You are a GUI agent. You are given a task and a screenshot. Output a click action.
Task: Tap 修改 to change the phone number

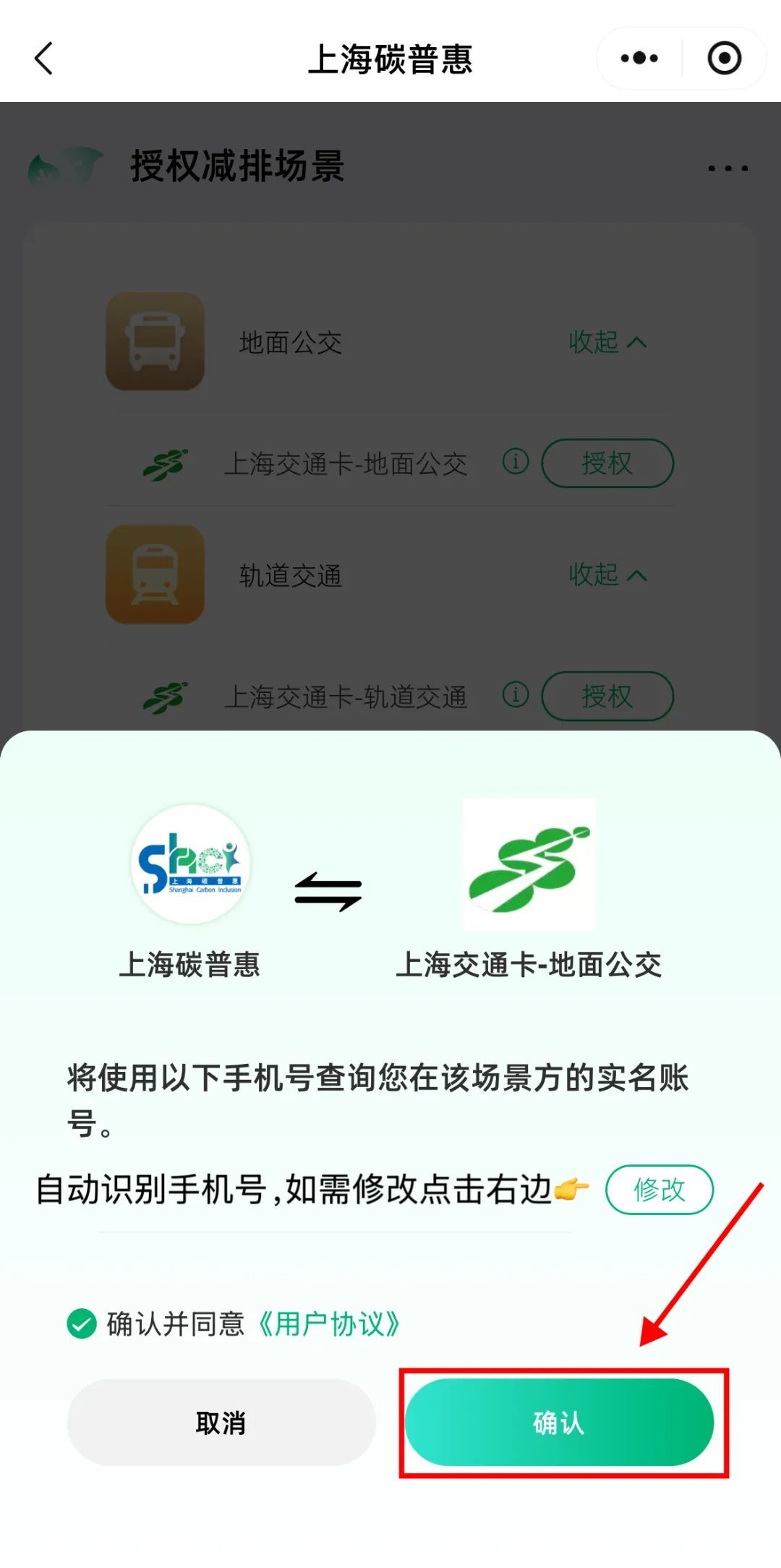[x=659, y=1190]
